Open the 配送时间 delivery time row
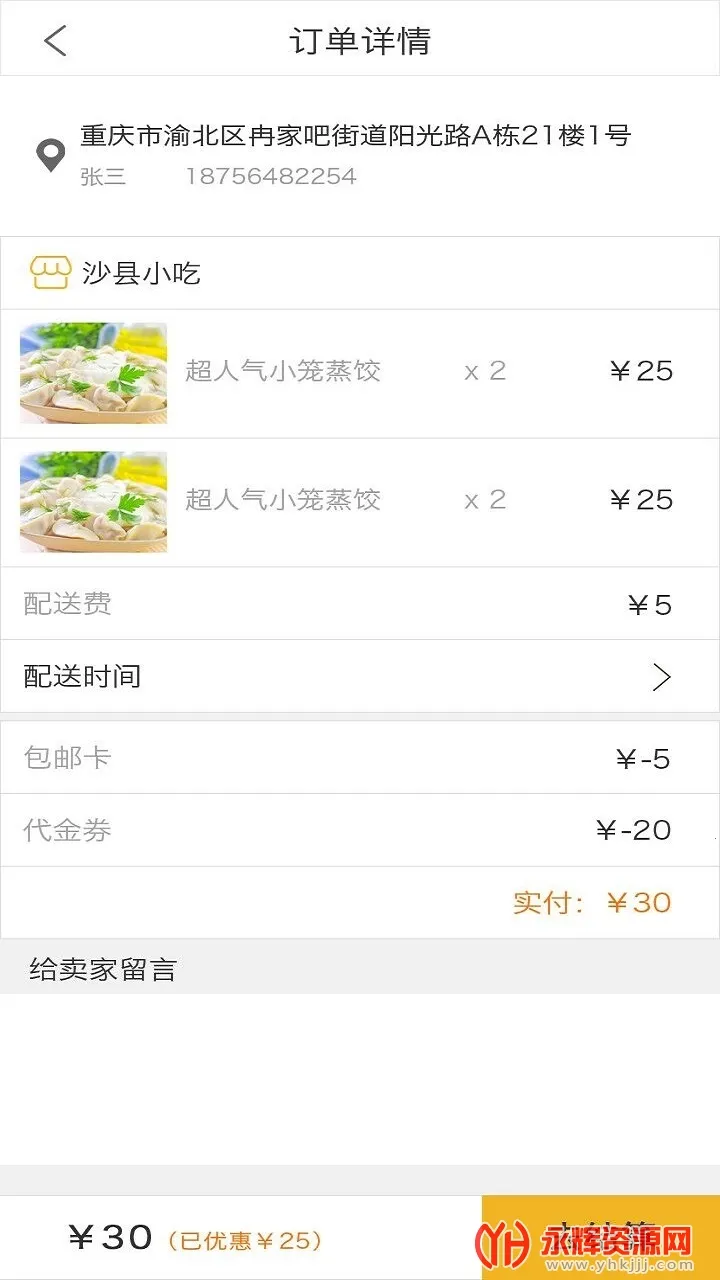The width and height of the screenshot is (720, 1280). (x=360, y=677)
